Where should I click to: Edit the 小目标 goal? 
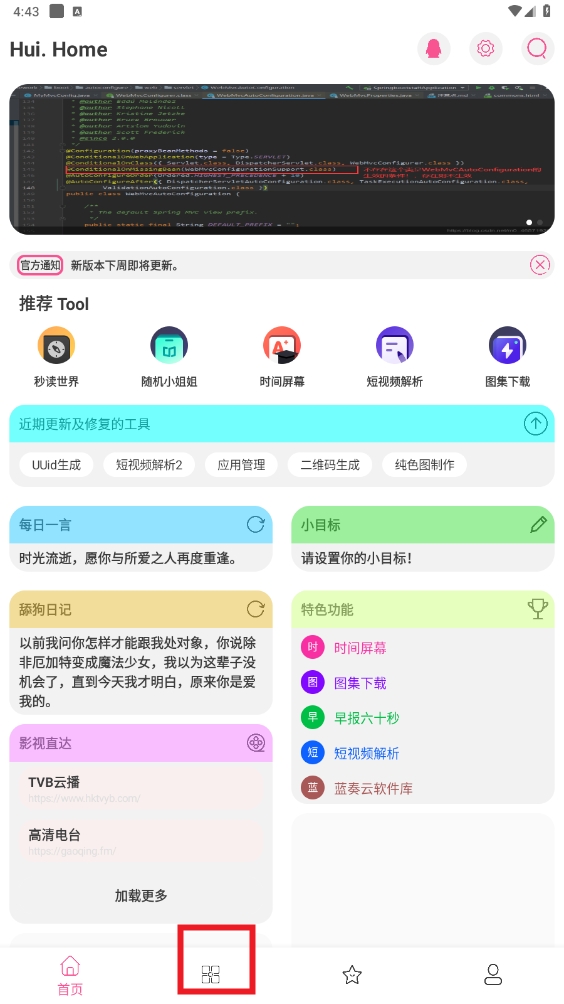pyautogui.click(x=538, y=525)
